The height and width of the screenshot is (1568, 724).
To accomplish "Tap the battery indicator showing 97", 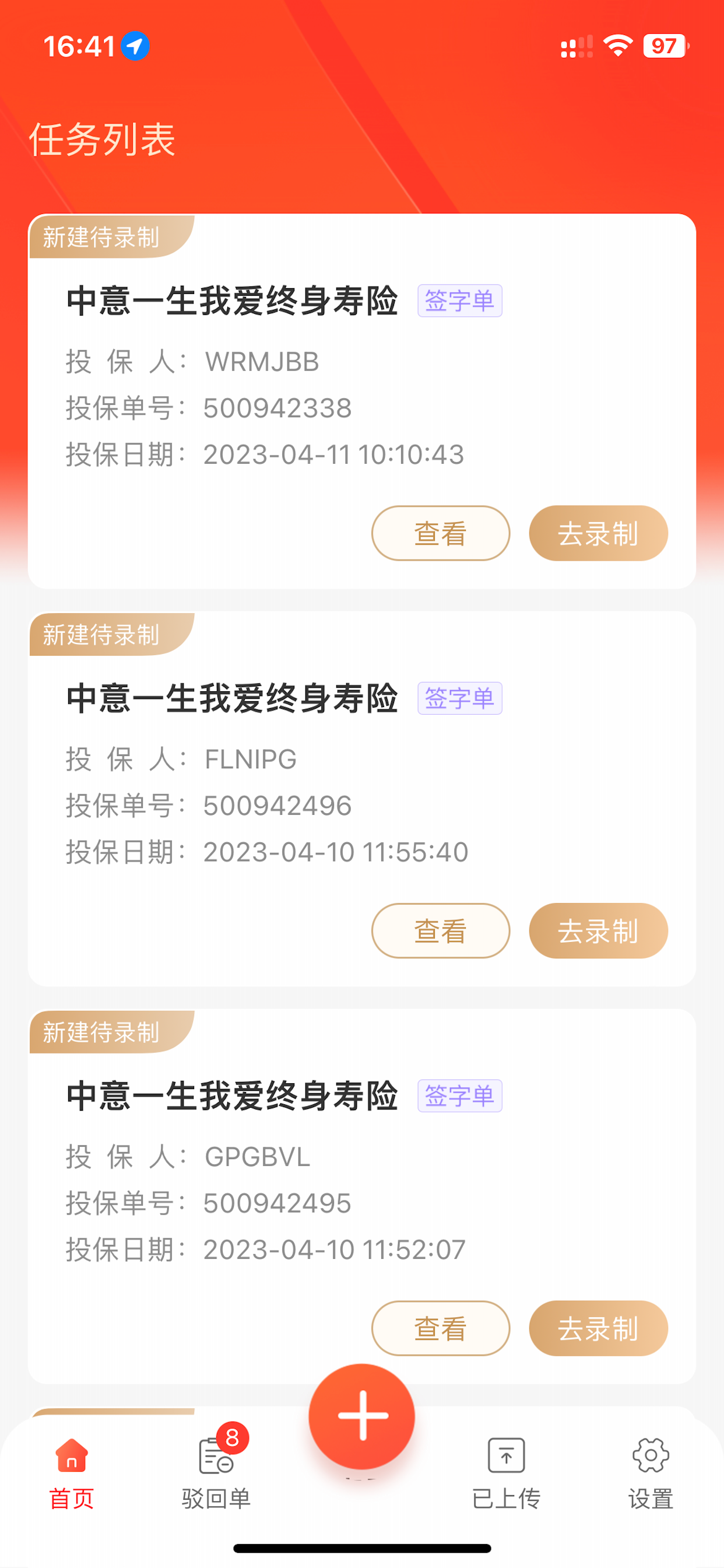I will click(x=665, y=45).
